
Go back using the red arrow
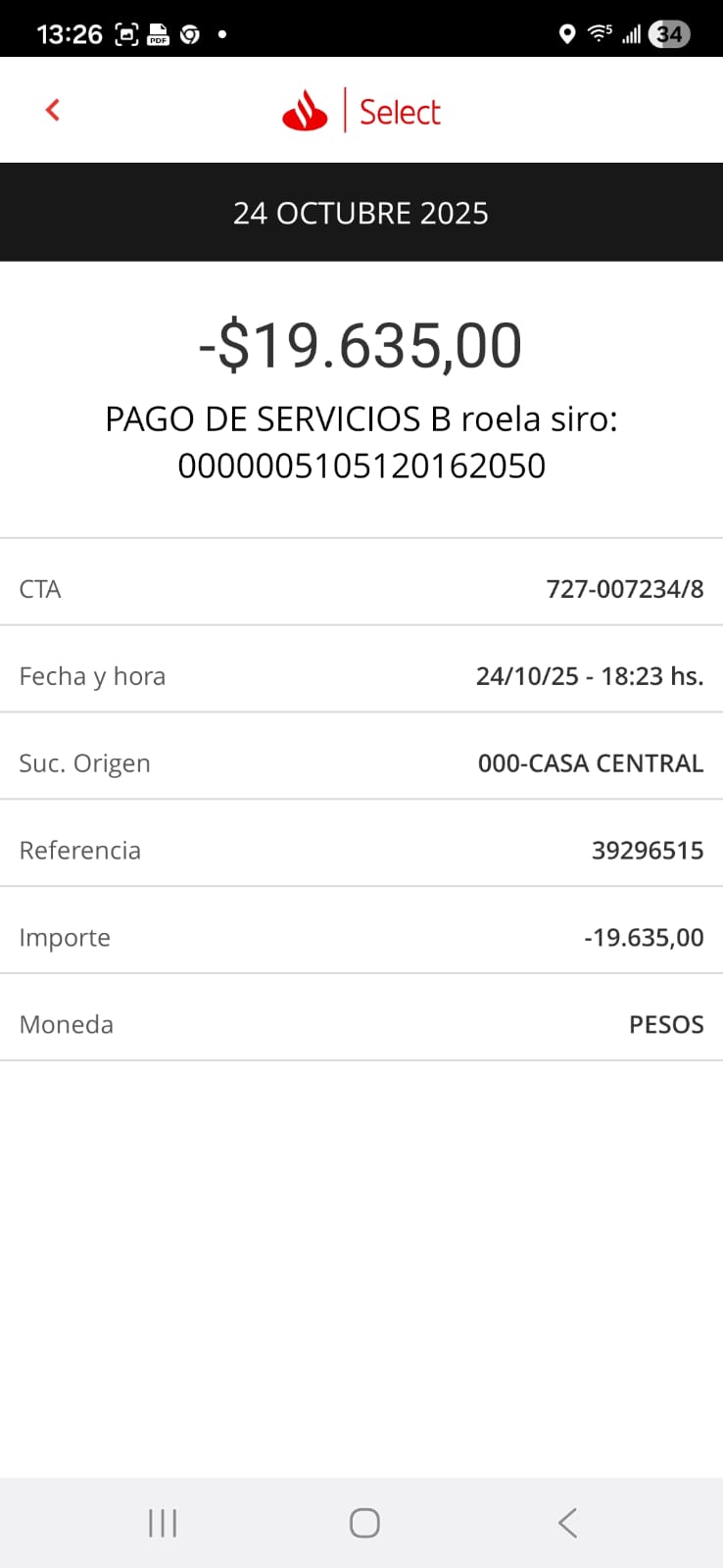(53, 110)
